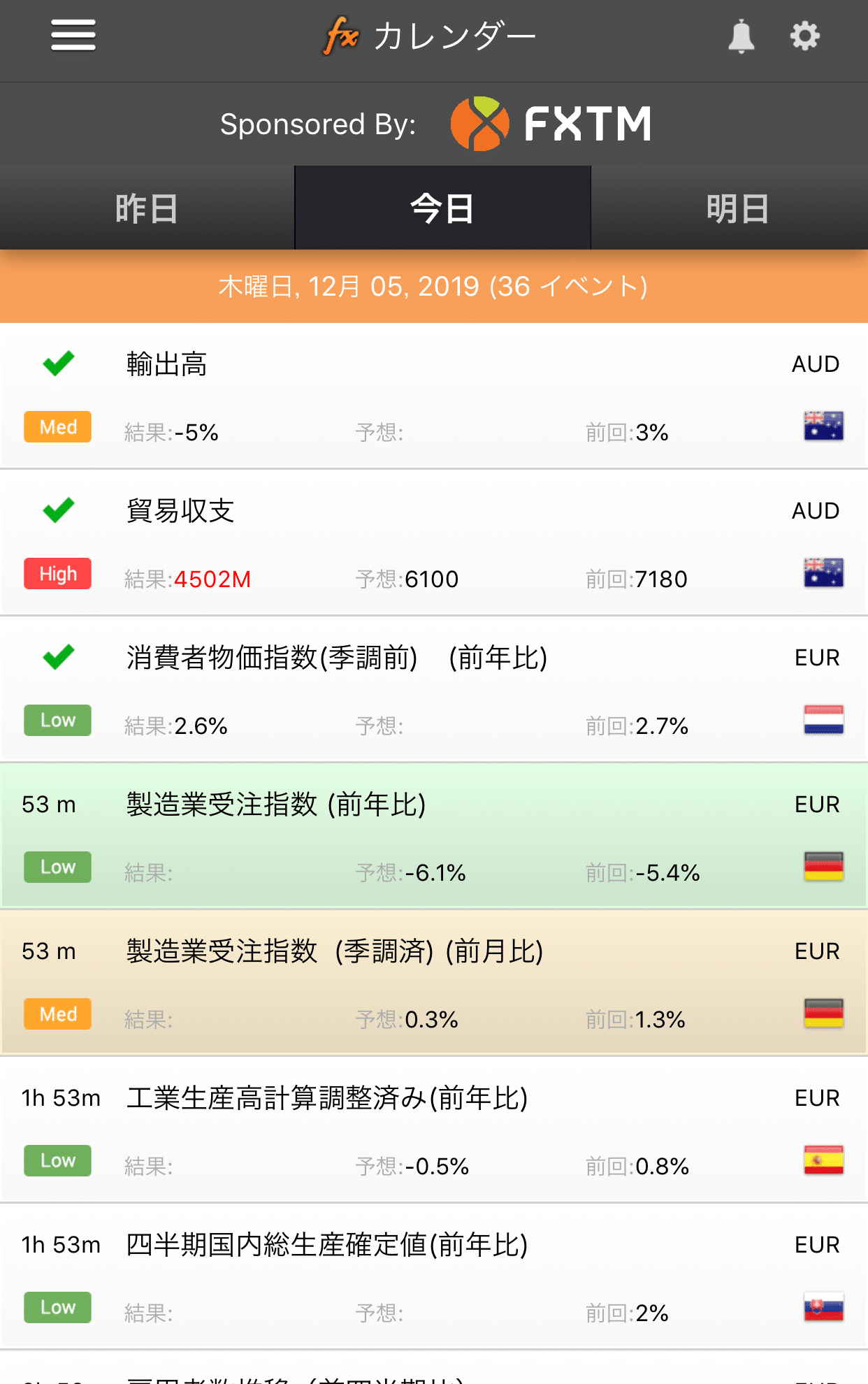Open the 輸出高 AUD event

click(x=434, y=396)
